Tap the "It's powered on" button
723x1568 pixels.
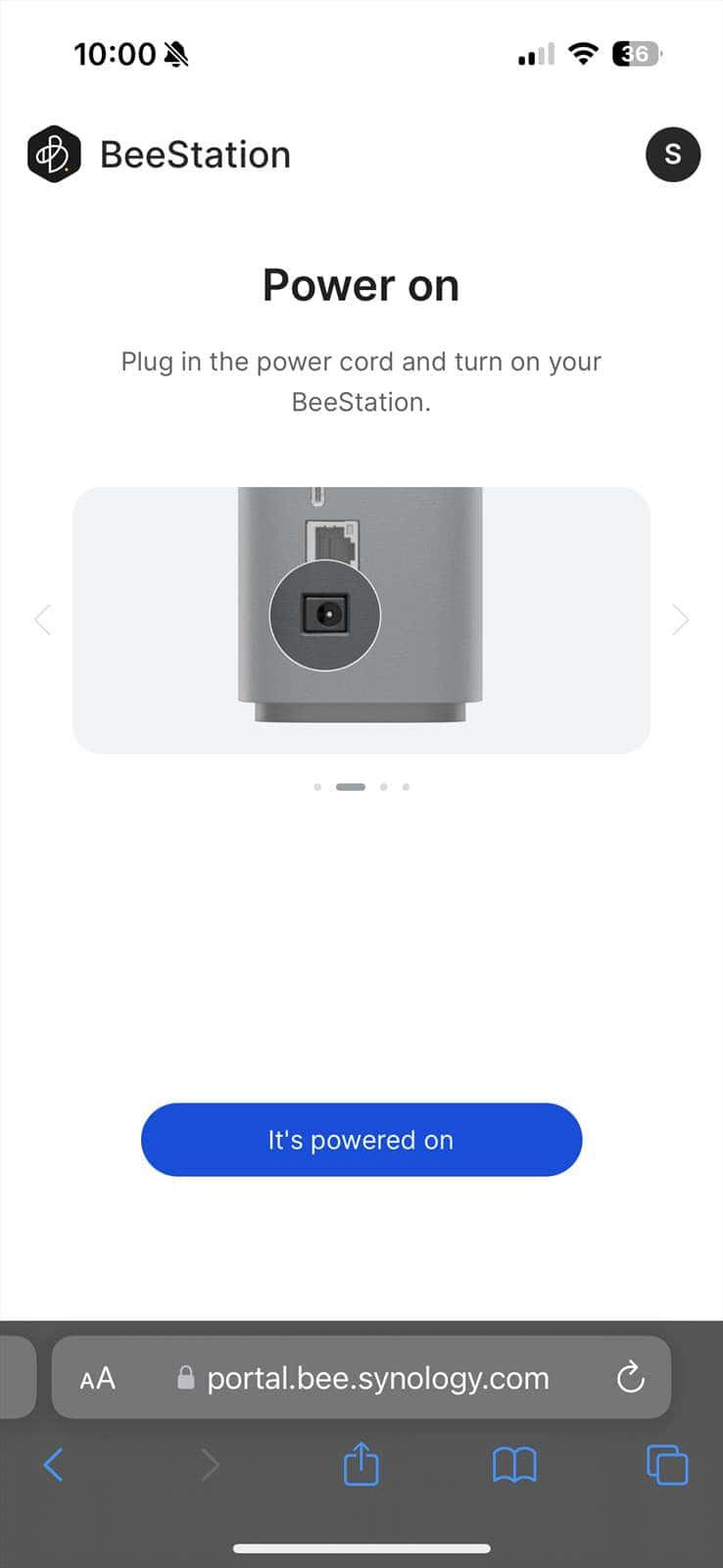click(x=361, y=1140)
